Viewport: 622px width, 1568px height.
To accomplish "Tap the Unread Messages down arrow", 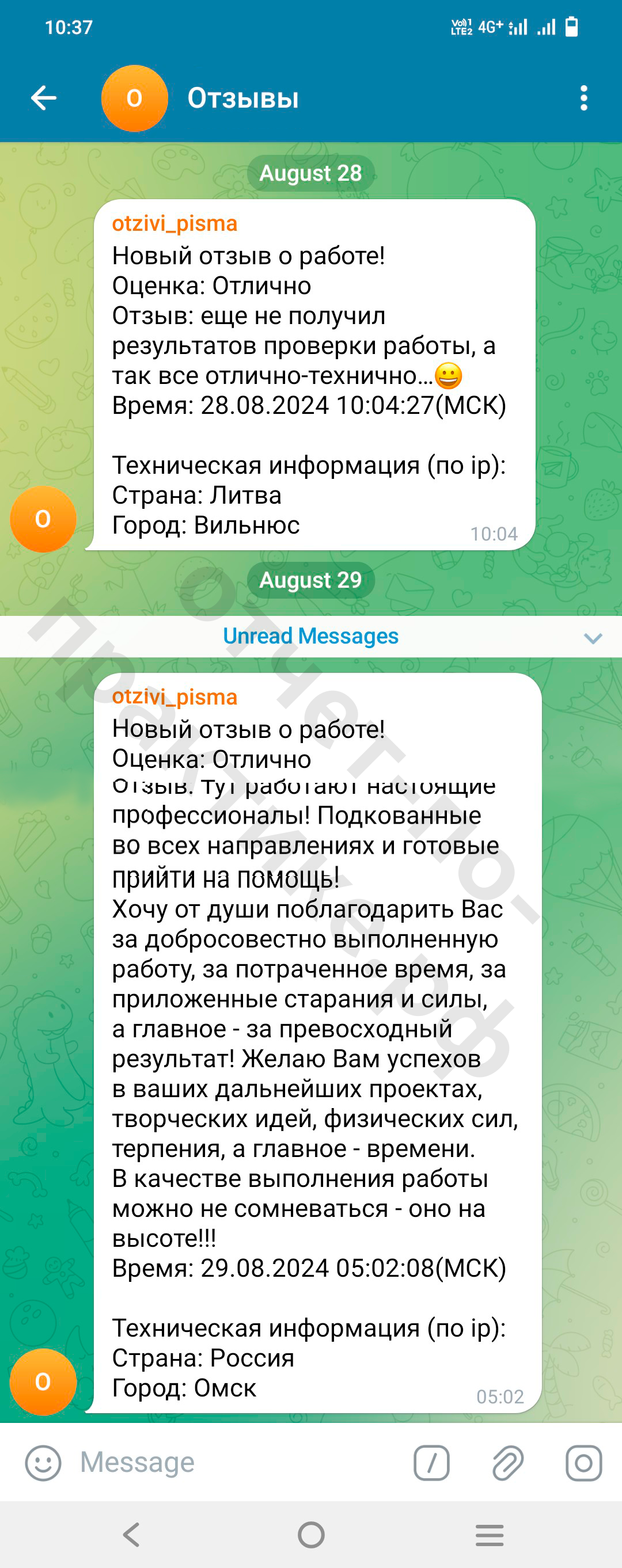I will (x=592, y=637).
